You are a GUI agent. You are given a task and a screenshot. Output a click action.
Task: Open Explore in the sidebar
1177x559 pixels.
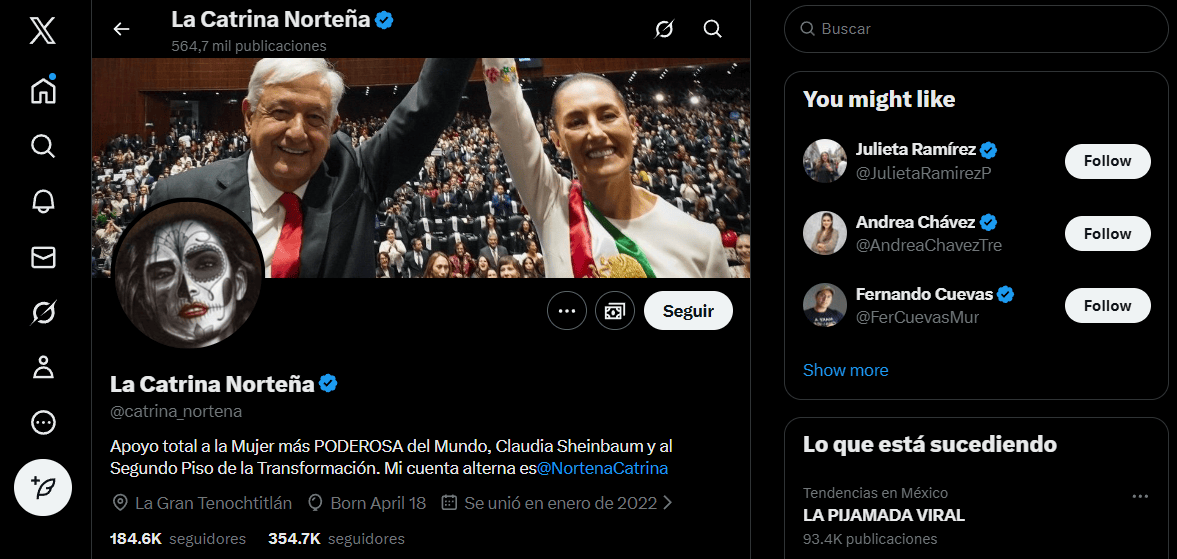pos(43,146)
